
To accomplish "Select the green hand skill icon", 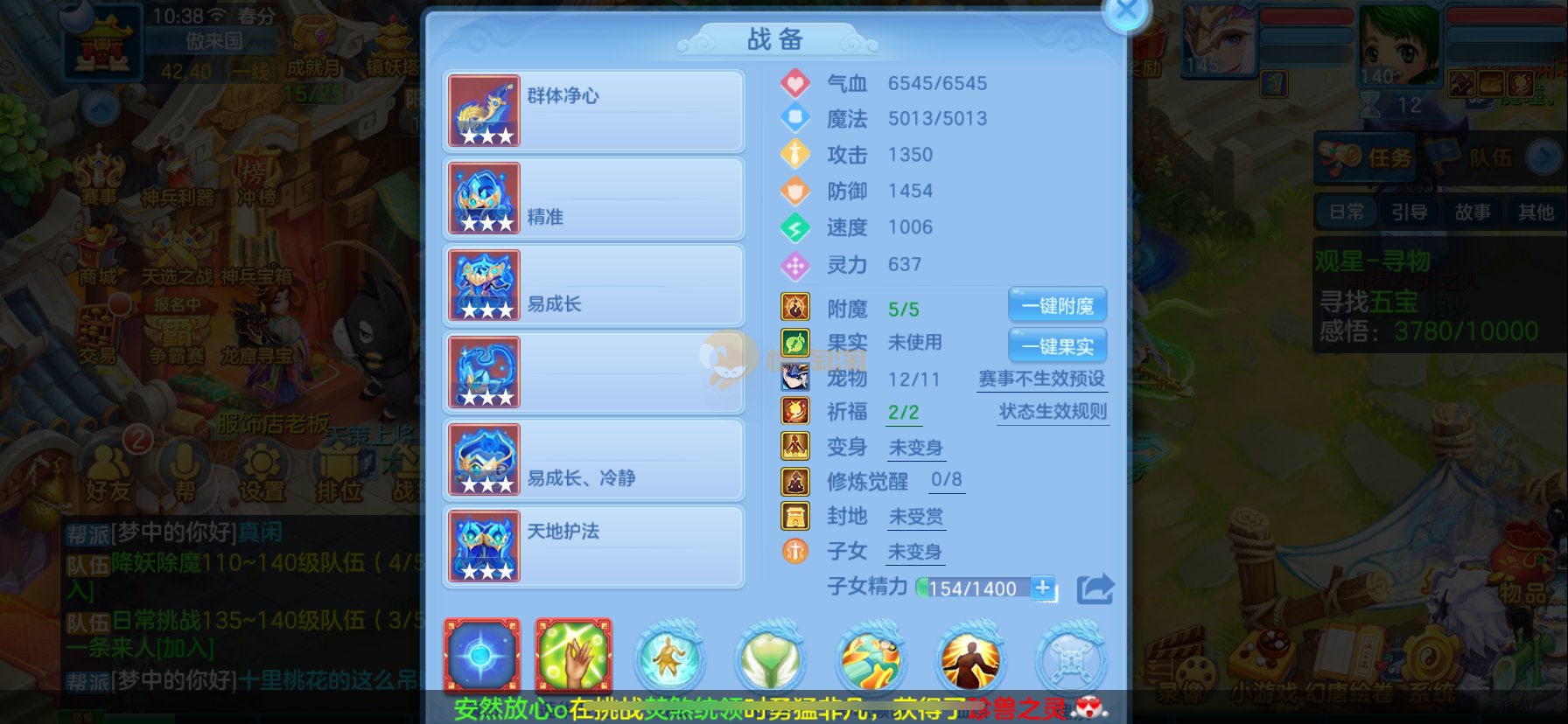I will coord(573,655).
